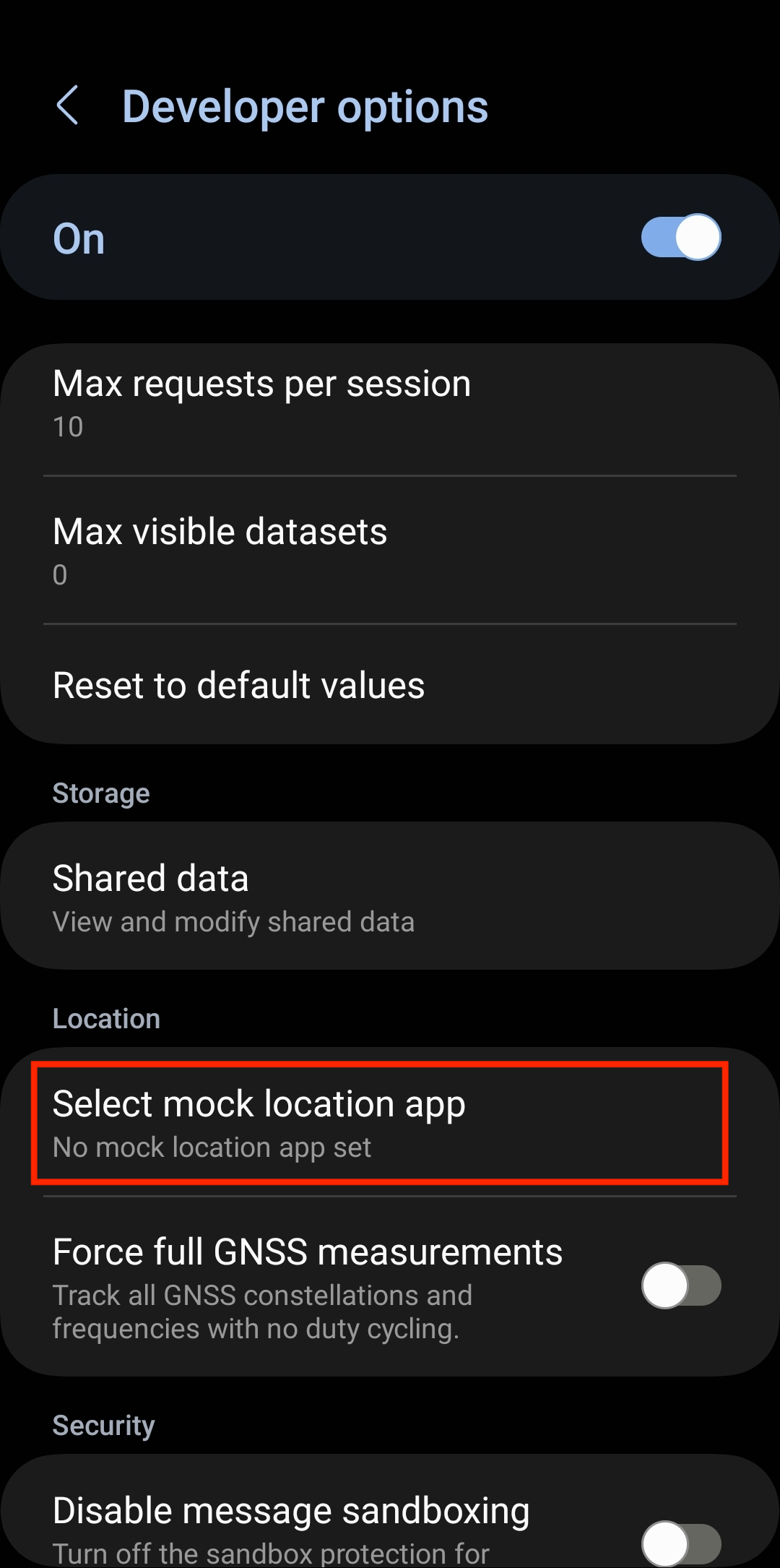The width and height of the screenshot is (780, 1568).
Task: Tap the back arrow icon
Action: click(x=69, y=107)
